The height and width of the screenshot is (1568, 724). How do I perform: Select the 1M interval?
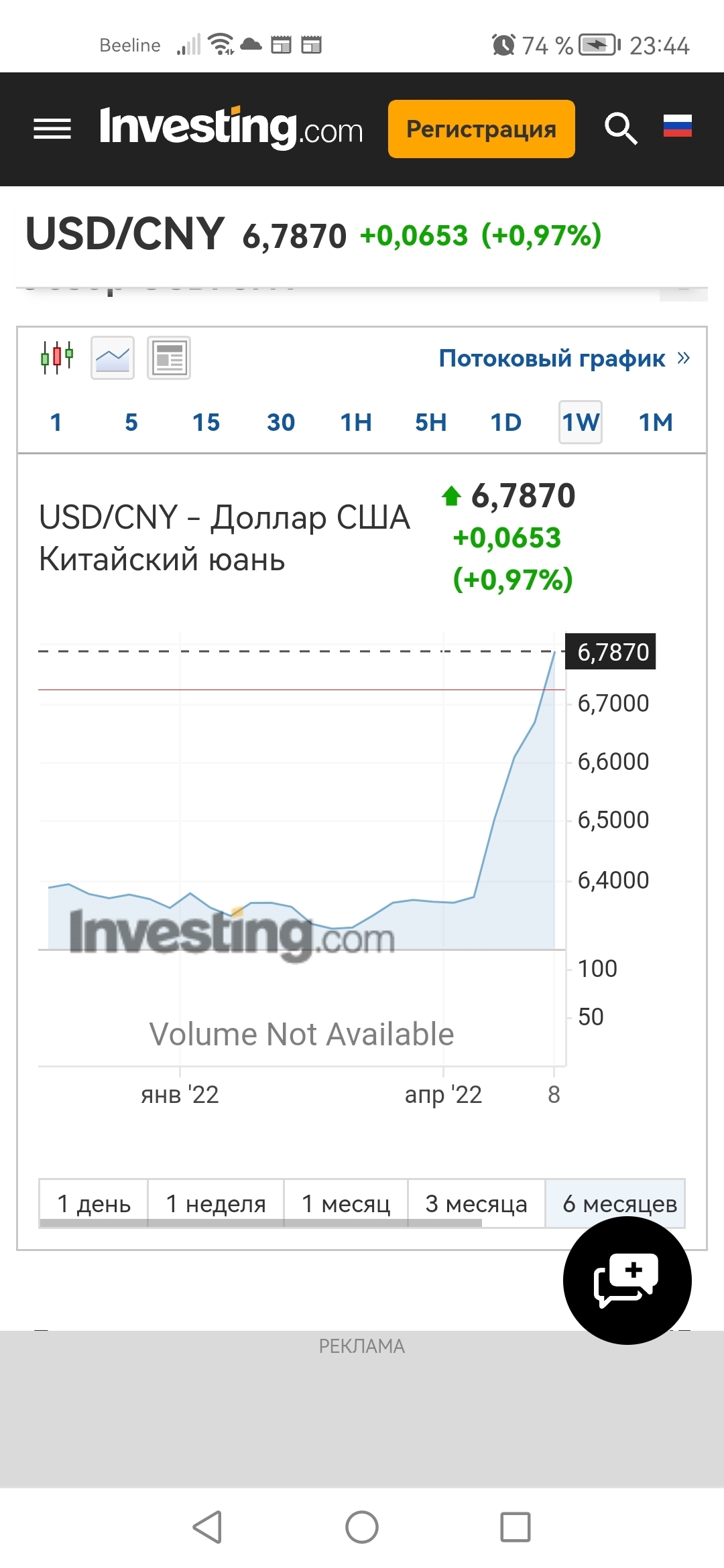(656, 422)
